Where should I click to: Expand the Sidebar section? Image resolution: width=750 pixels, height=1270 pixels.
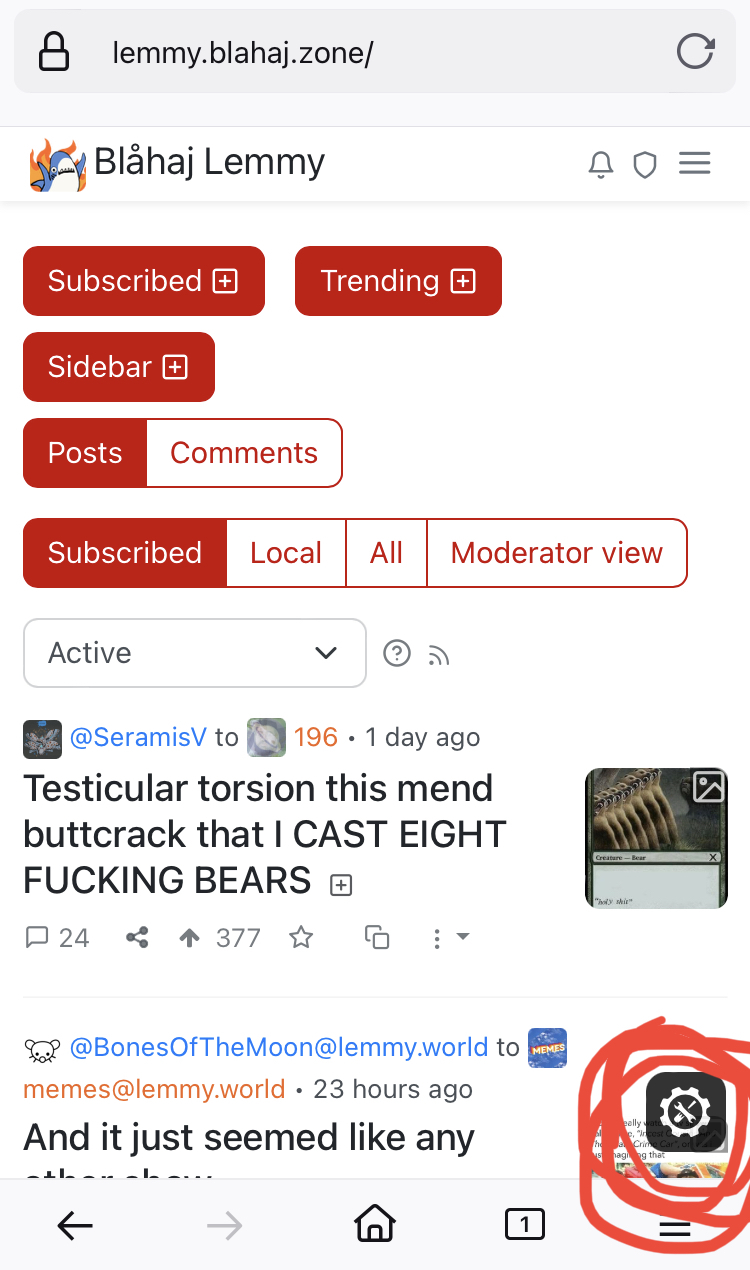click(119, 367)
